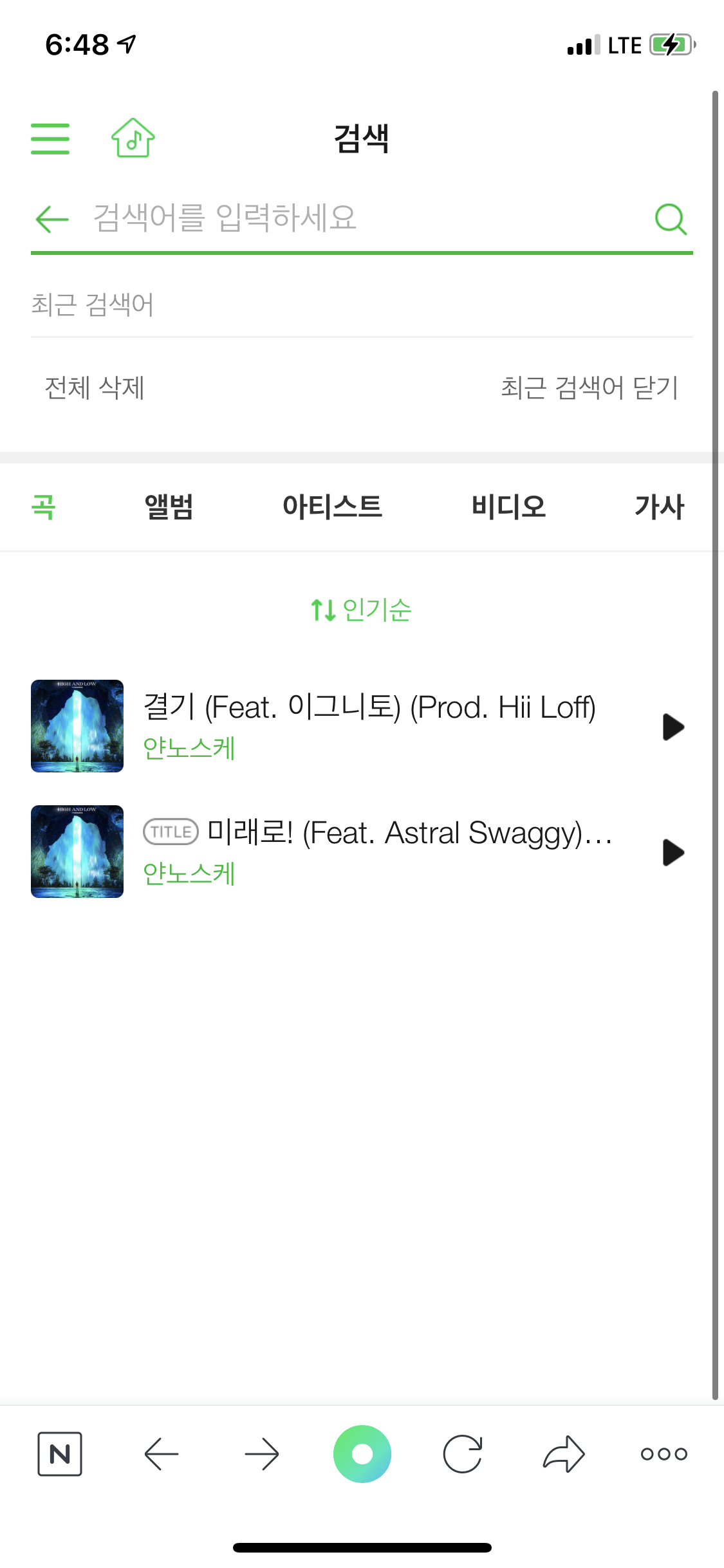Focus the 검색어를 입력하세요 search field

point(360,218)
